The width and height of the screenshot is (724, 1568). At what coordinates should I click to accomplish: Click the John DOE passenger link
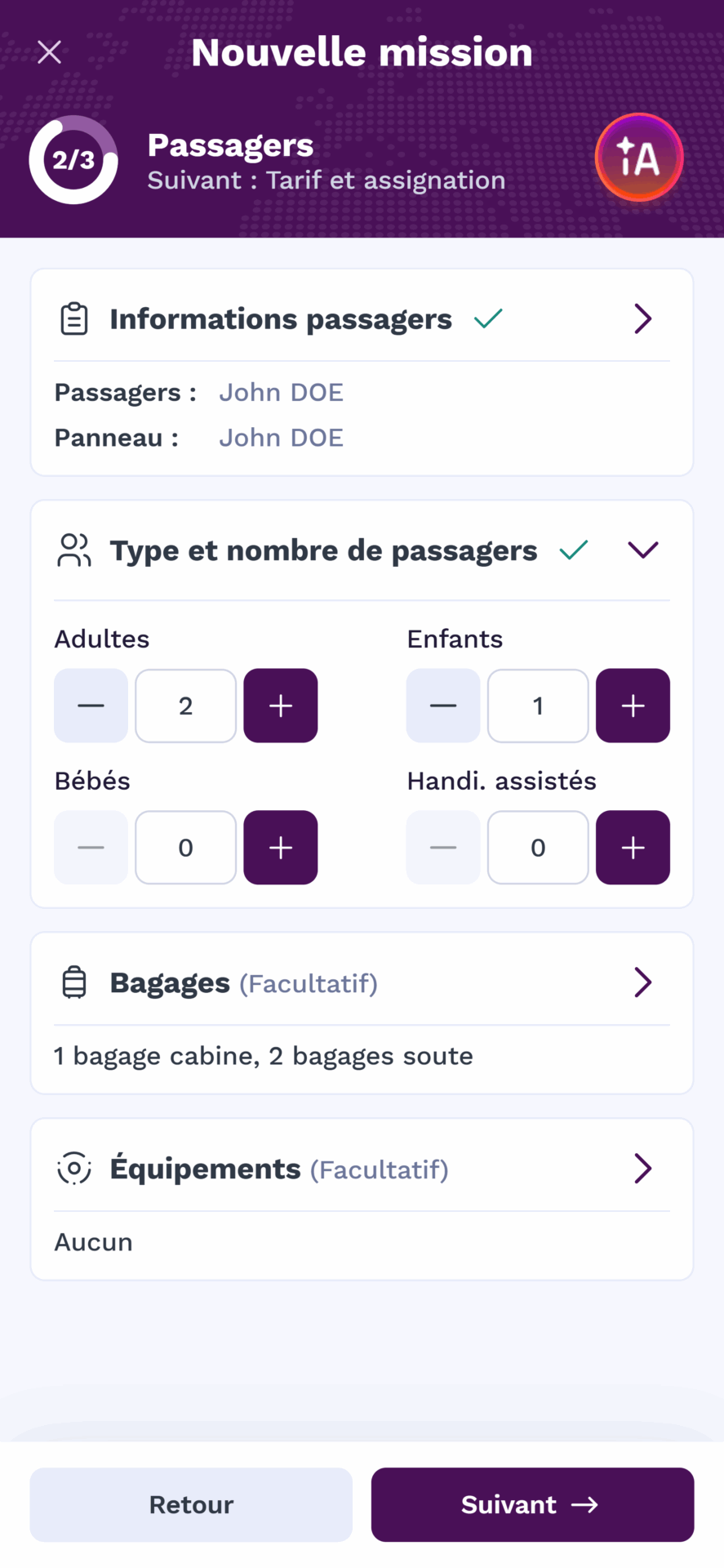coord(281,392)
